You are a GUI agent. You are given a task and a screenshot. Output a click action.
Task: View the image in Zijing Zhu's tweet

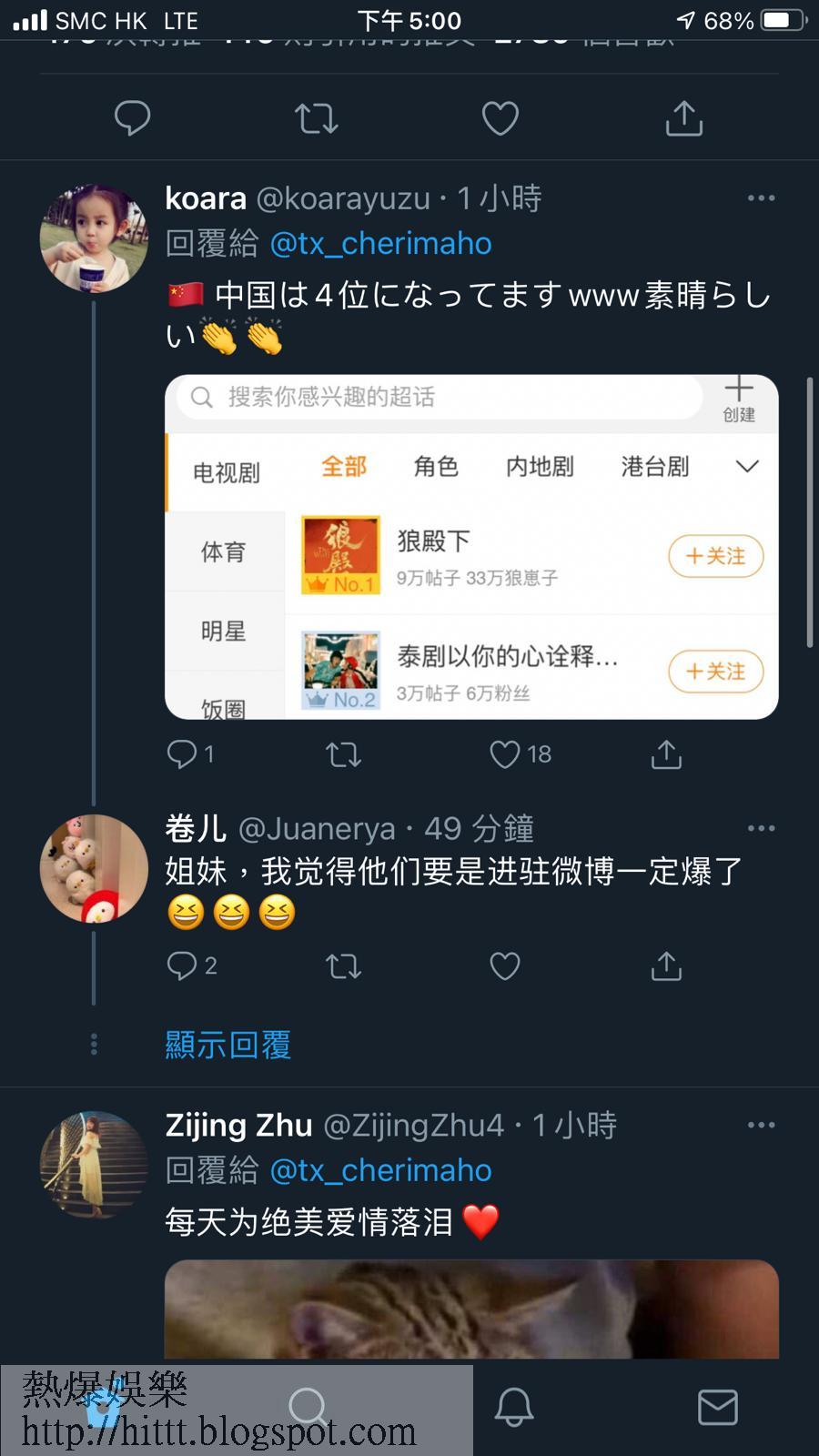pyautogui.click(x=471, y=1309)
